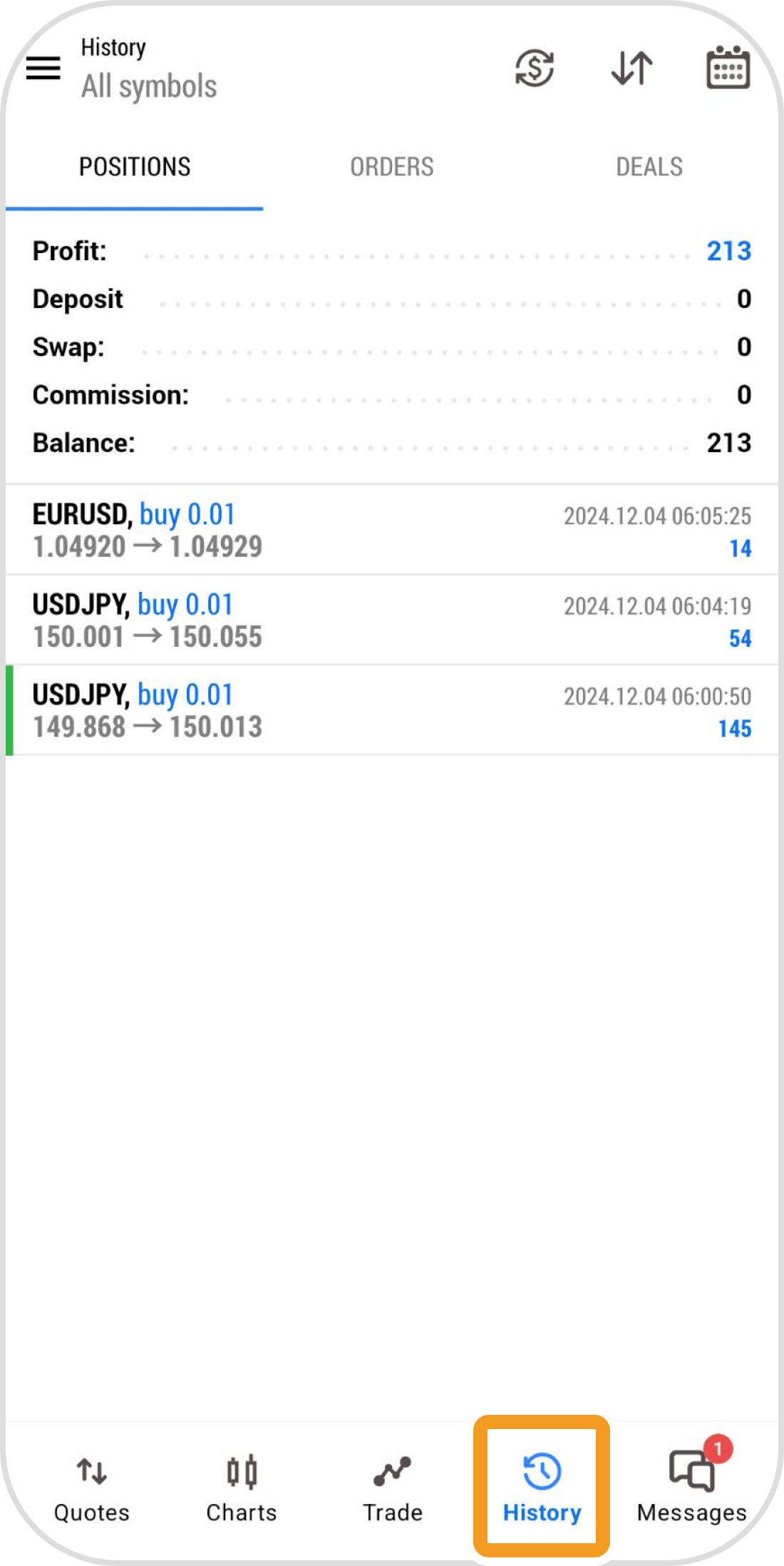
Task: Select the POSITIONS tab
Action: click(x=135, y=167)
